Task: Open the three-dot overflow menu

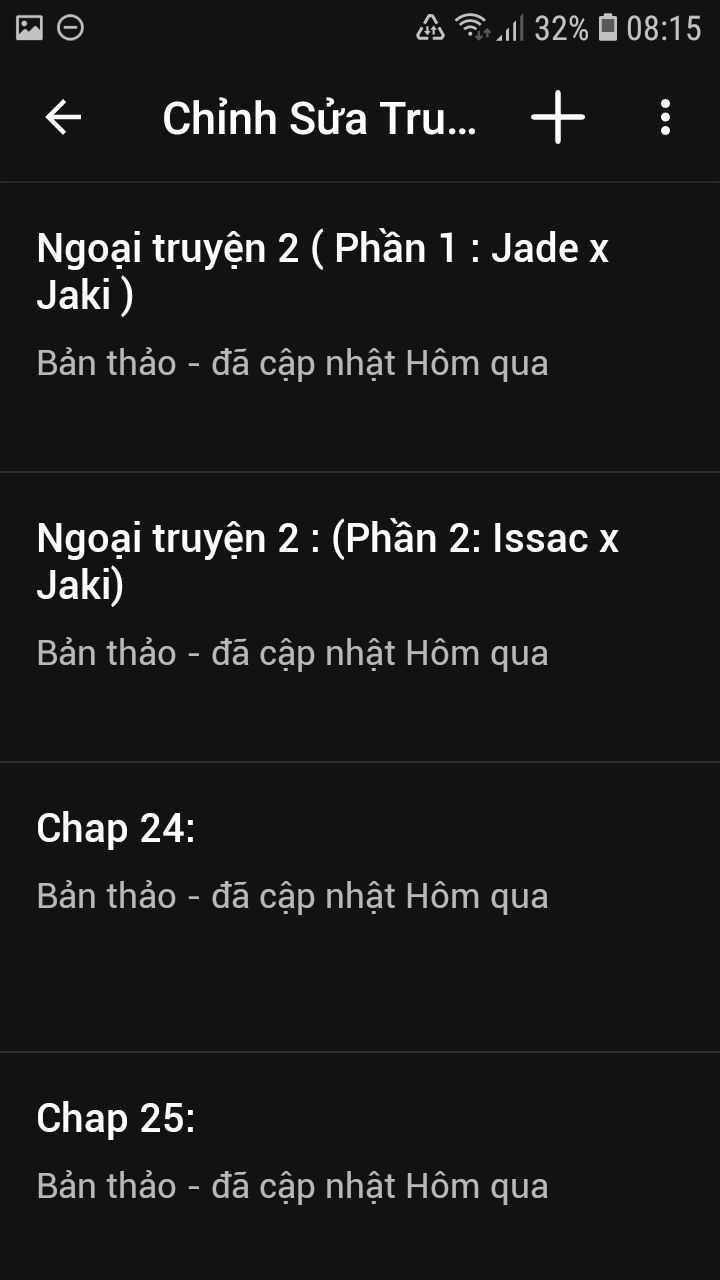Action: (666, 118)
